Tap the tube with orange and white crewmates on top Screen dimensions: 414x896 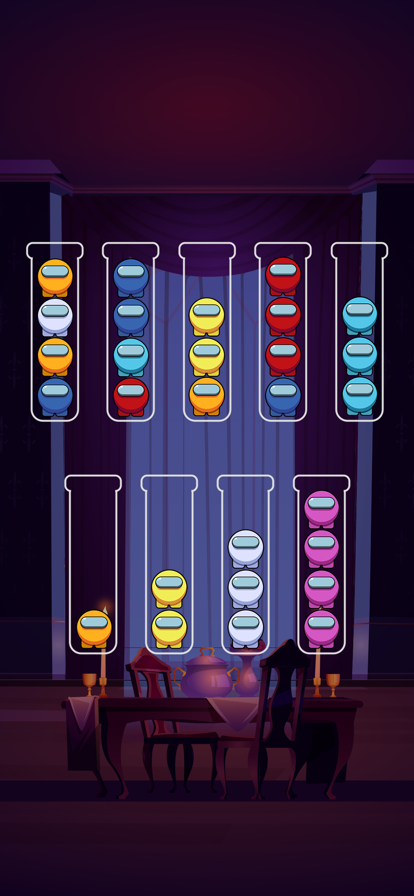click(x=55, y=332)
